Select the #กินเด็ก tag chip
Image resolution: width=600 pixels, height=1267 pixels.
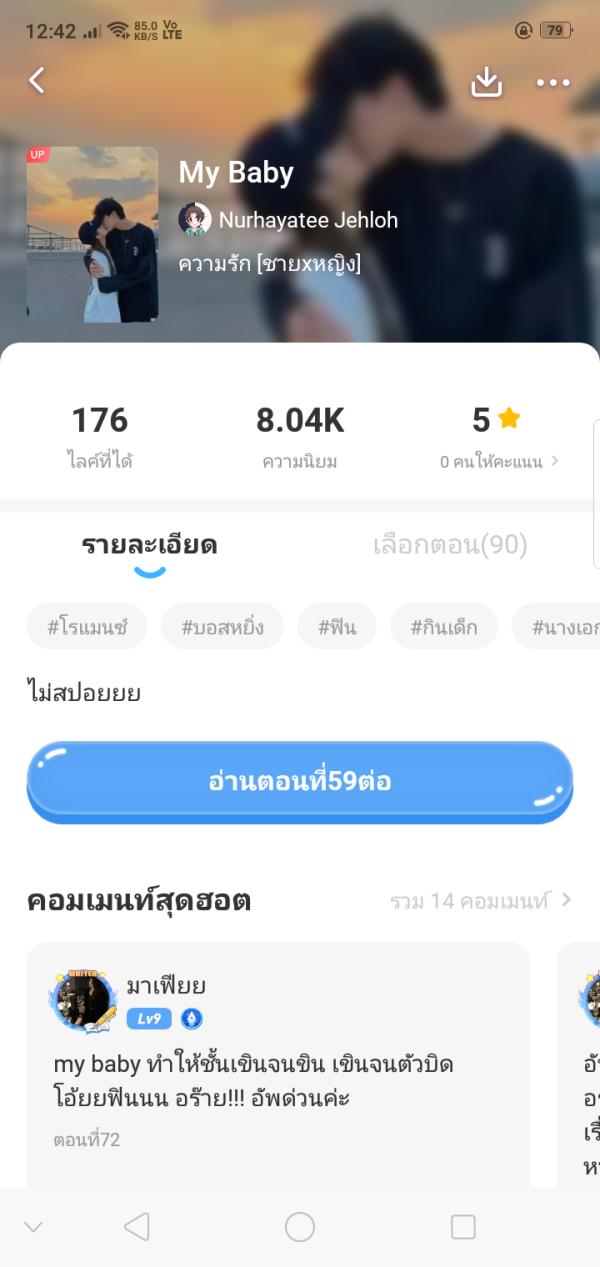click(x=443, y=627)
